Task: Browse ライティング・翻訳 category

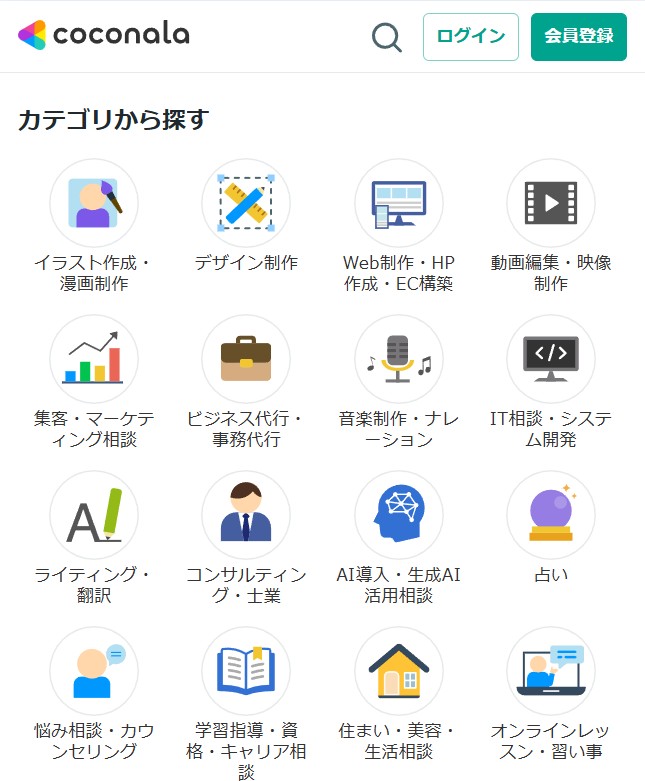Action: pos(93,516)
